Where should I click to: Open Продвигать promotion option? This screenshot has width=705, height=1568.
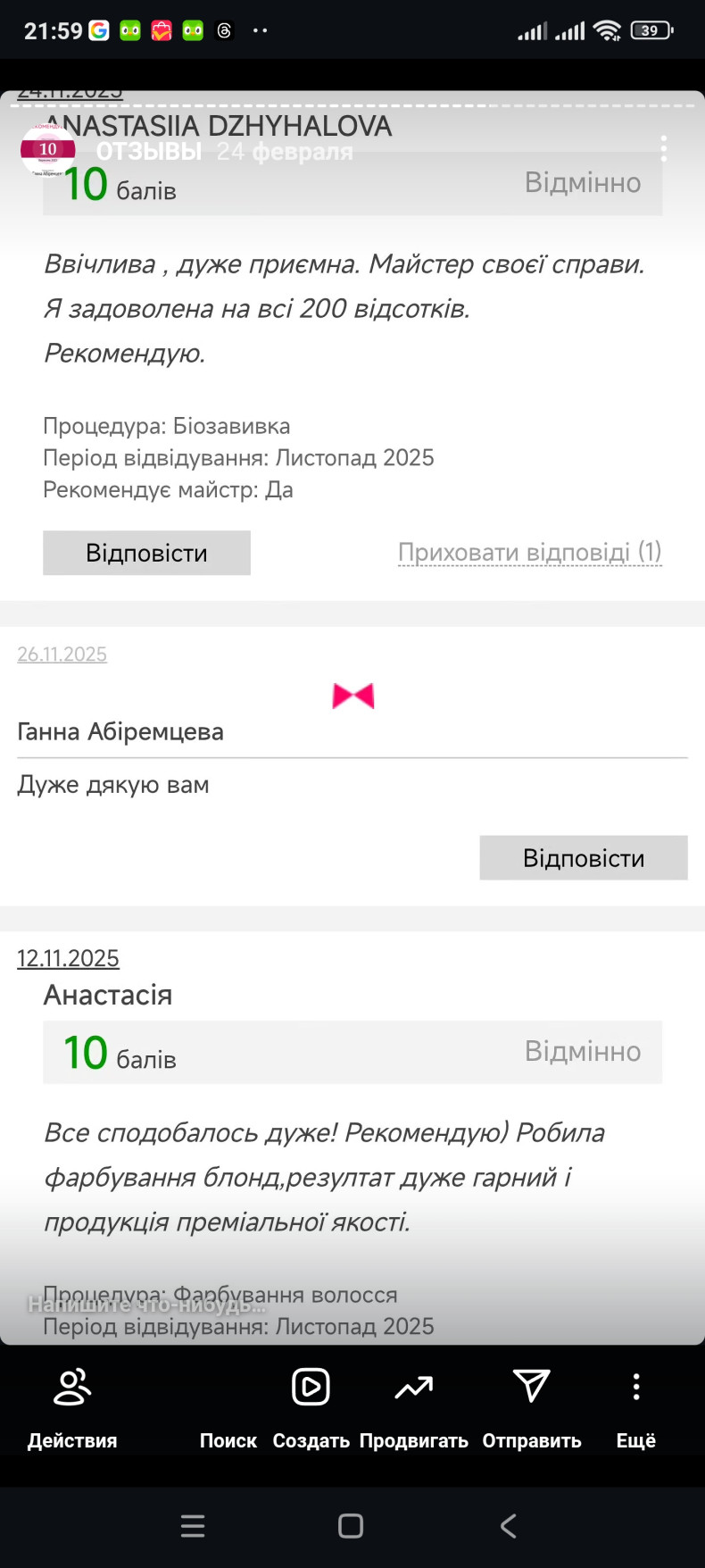pos(413,1403)
